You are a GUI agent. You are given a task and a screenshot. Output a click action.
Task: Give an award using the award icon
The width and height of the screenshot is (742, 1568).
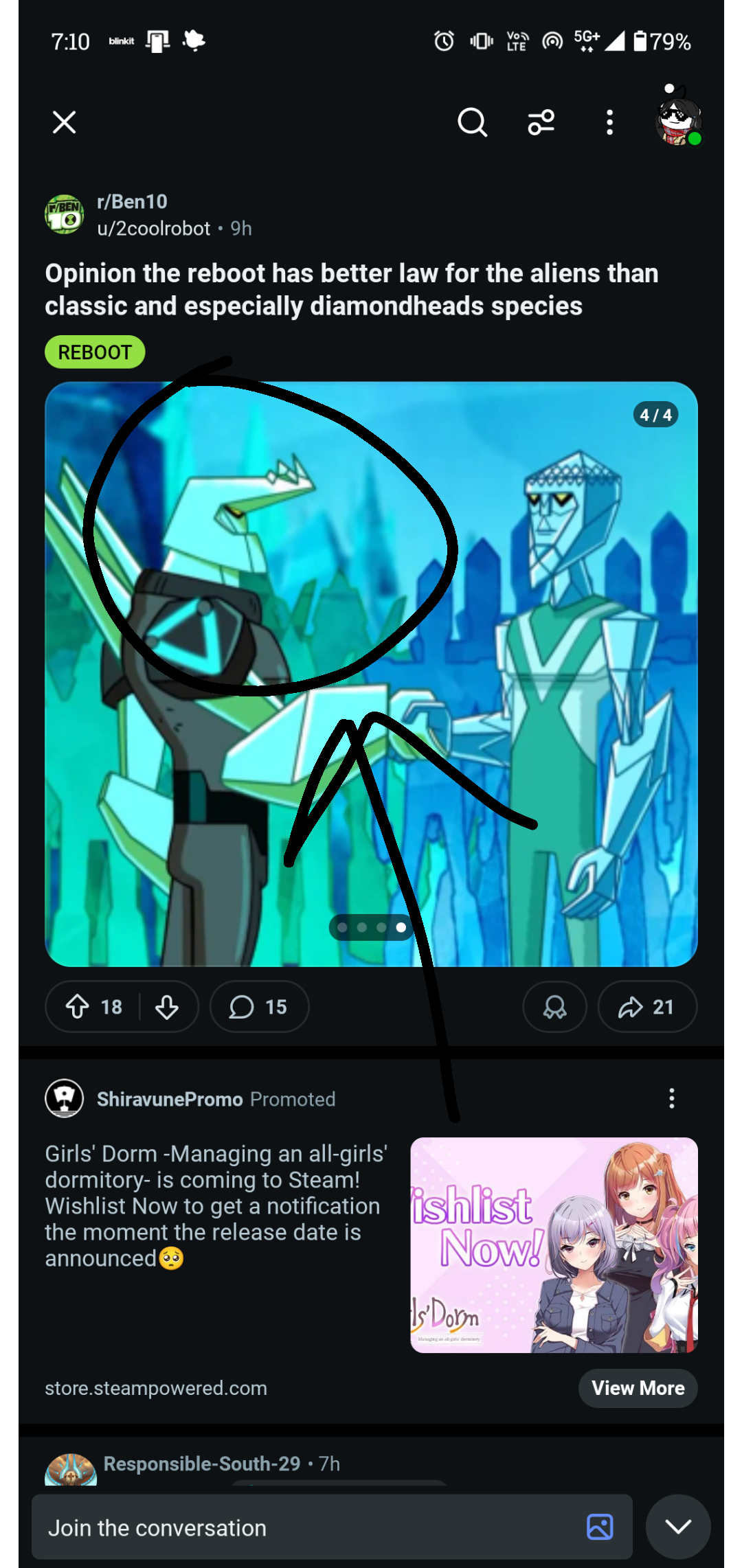pyautogui.click(x=554, y=1006)
